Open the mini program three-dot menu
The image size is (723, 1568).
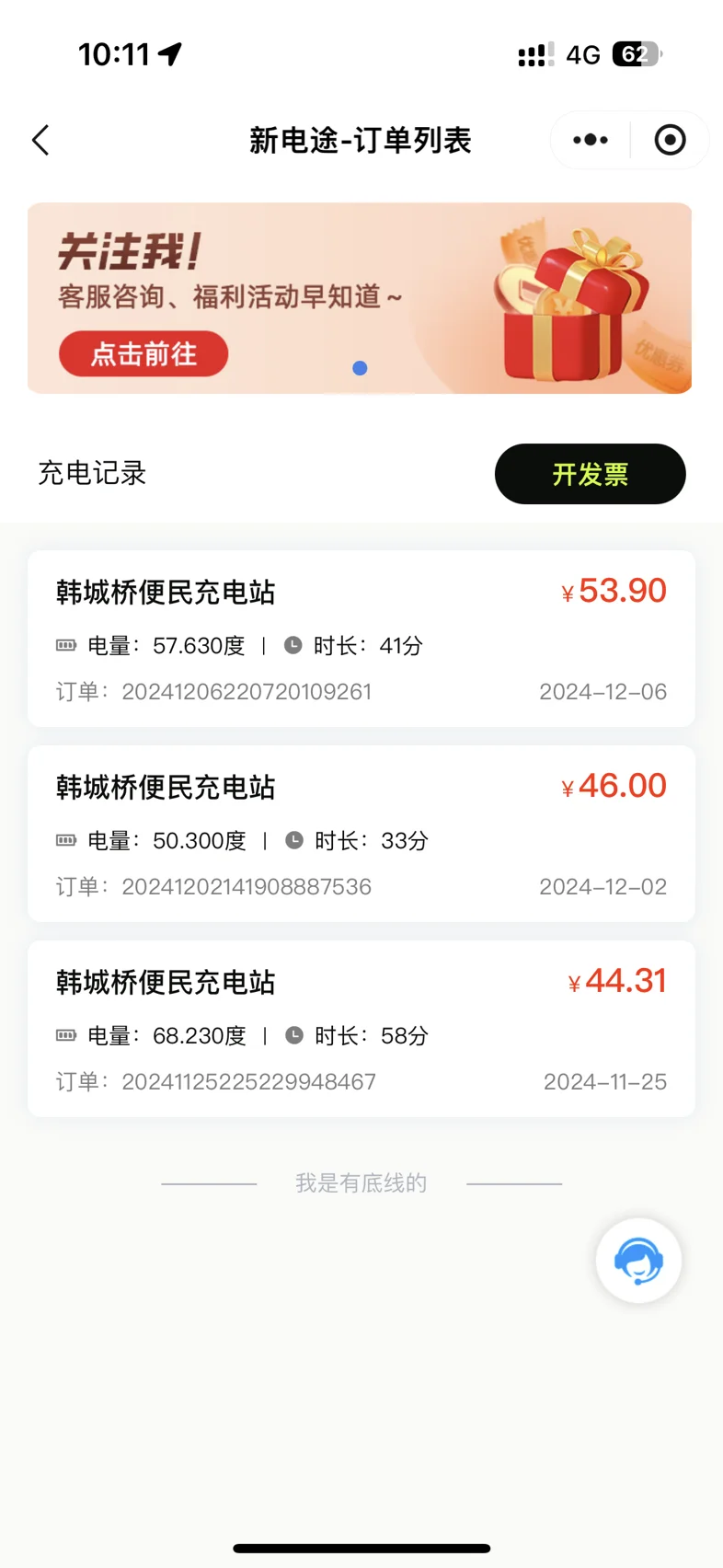[591, 140]
